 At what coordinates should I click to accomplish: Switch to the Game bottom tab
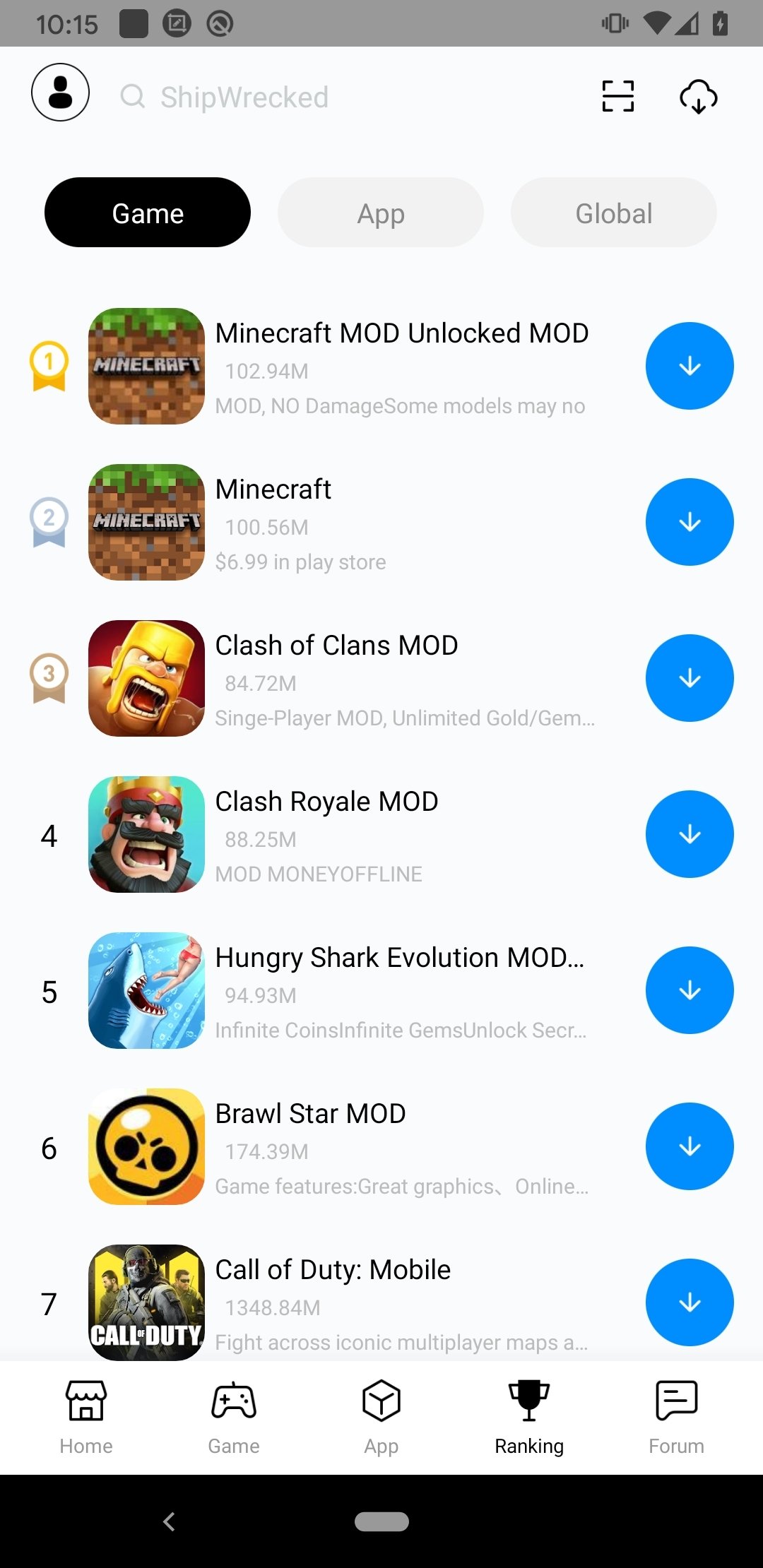click(x=234, y=1418)
